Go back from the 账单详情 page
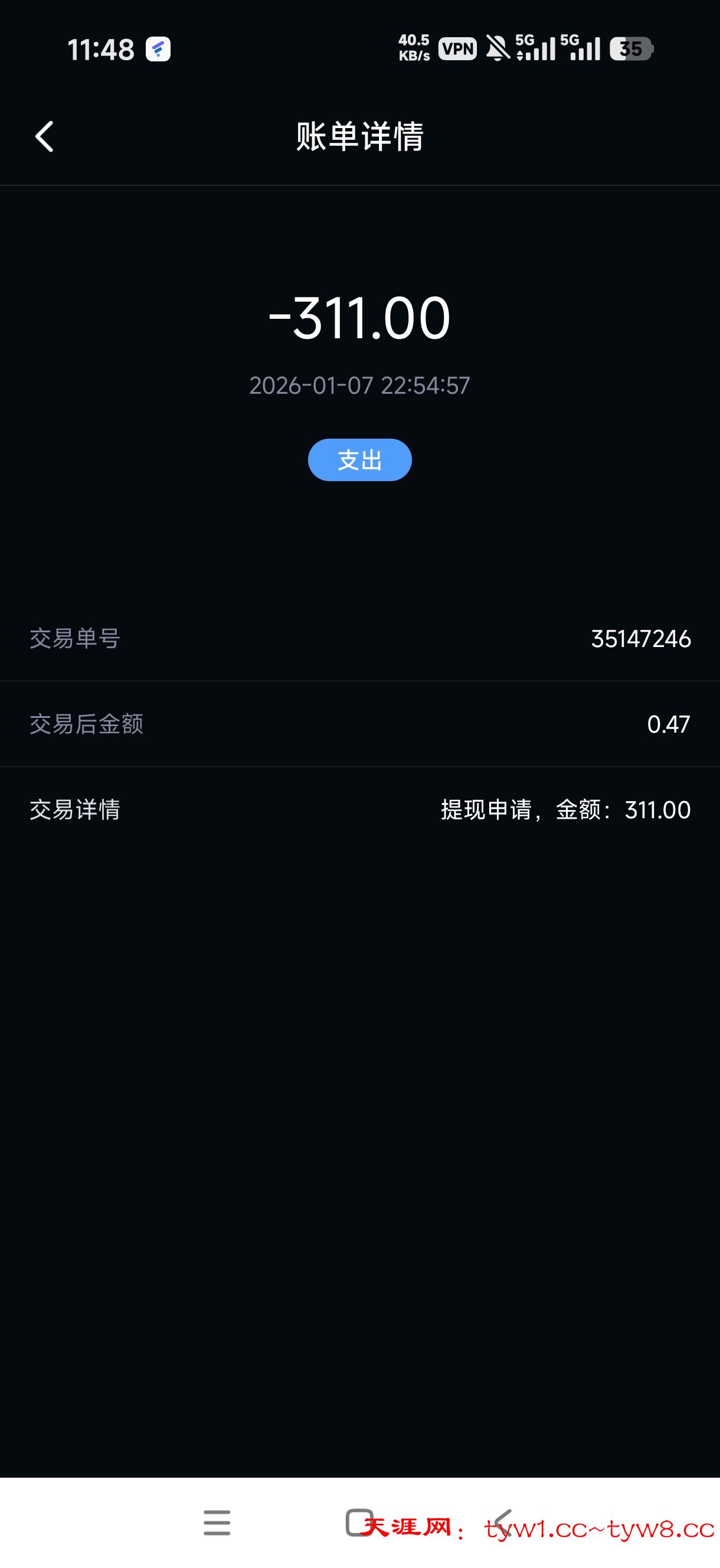Screen dimensions: 720x1568 [x=44, y=136]
